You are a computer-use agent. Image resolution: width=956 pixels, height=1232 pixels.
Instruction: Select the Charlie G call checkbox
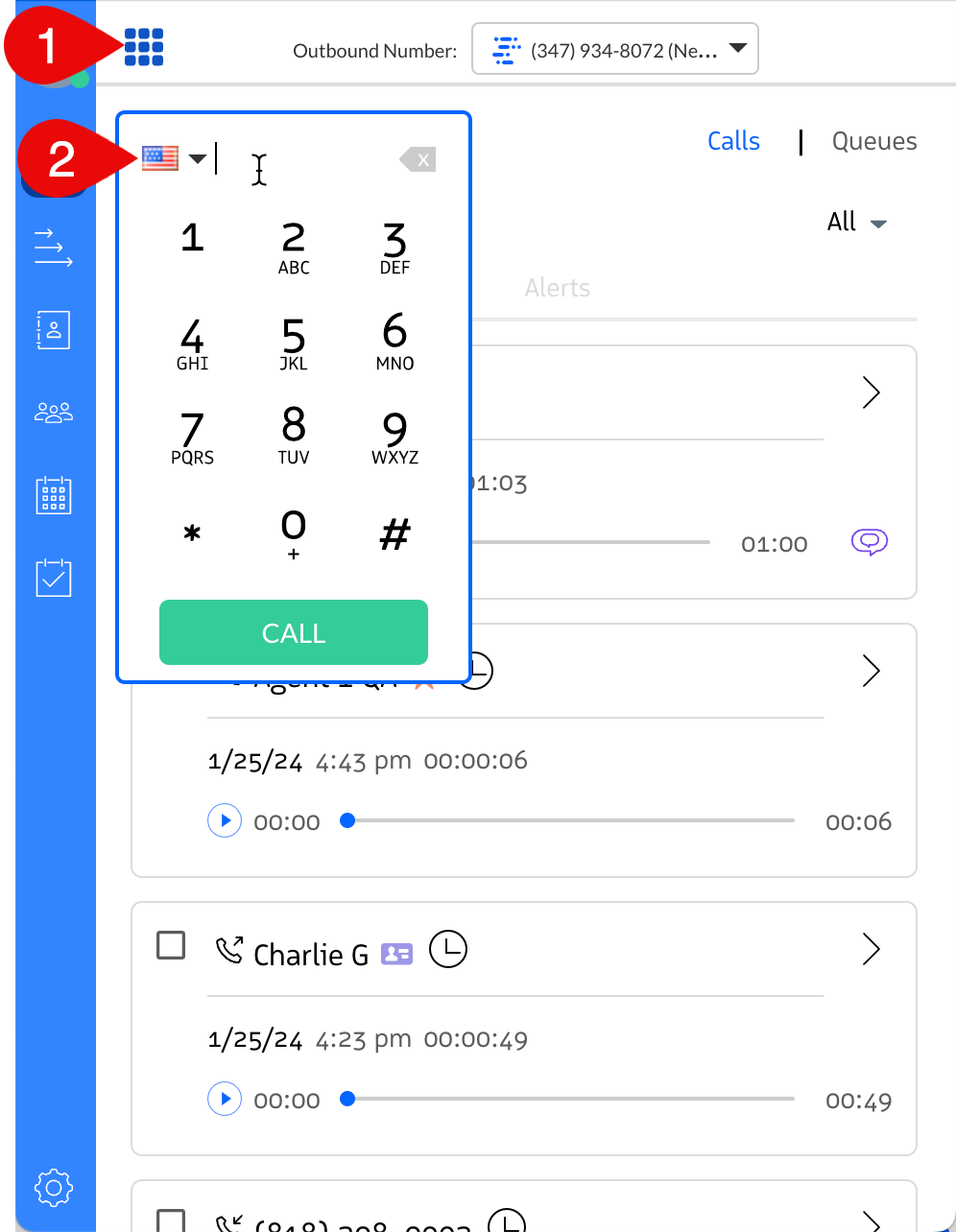click(x=171, y=945)
